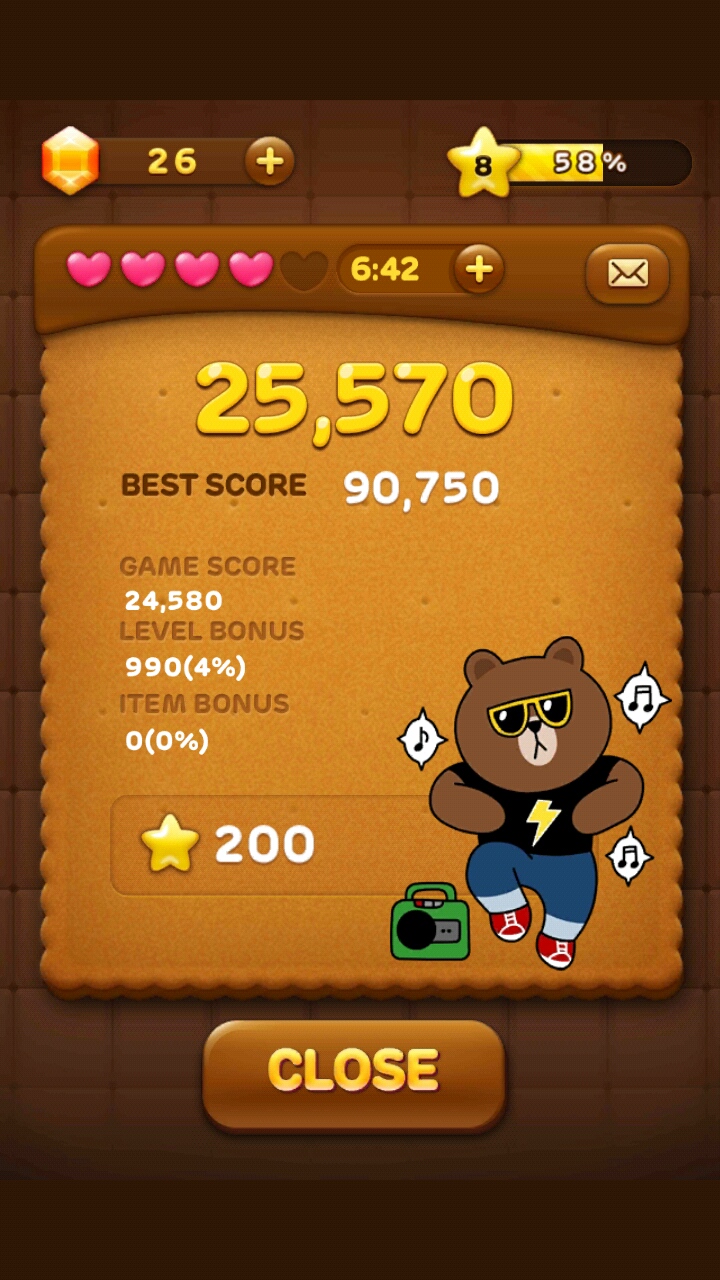
Task: Add more gems with the plus button
Action: pos(269,161)
